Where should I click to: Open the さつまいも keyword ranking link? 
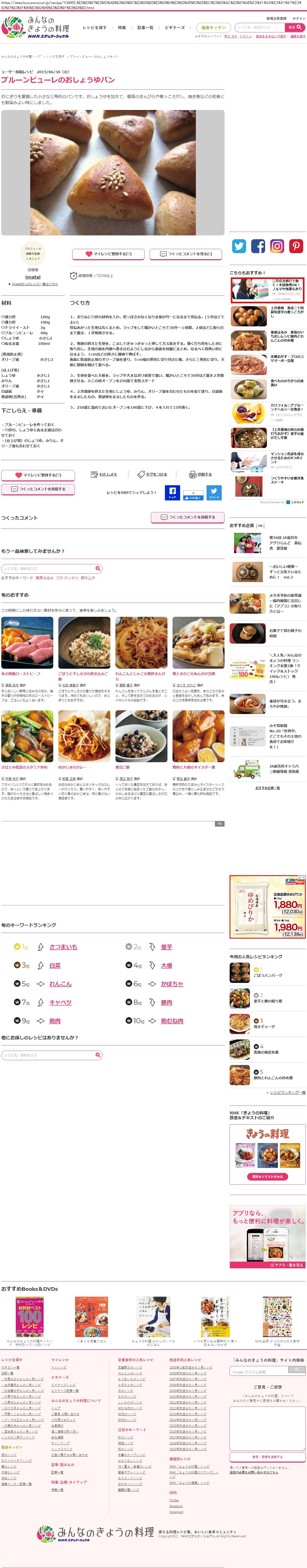(x=63, y=947)
